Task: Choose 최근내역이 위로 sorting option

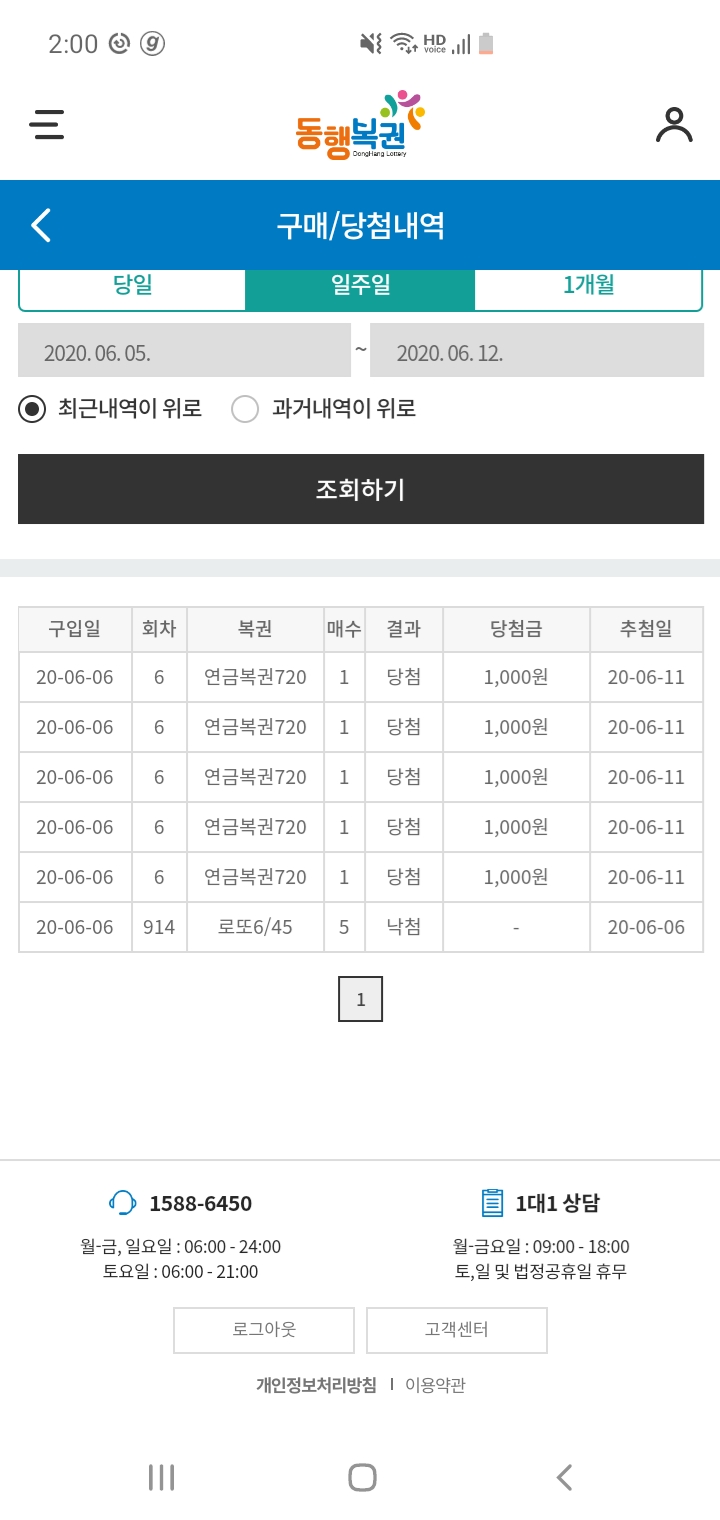Action: pyautogui.click(x=110, y=409)
